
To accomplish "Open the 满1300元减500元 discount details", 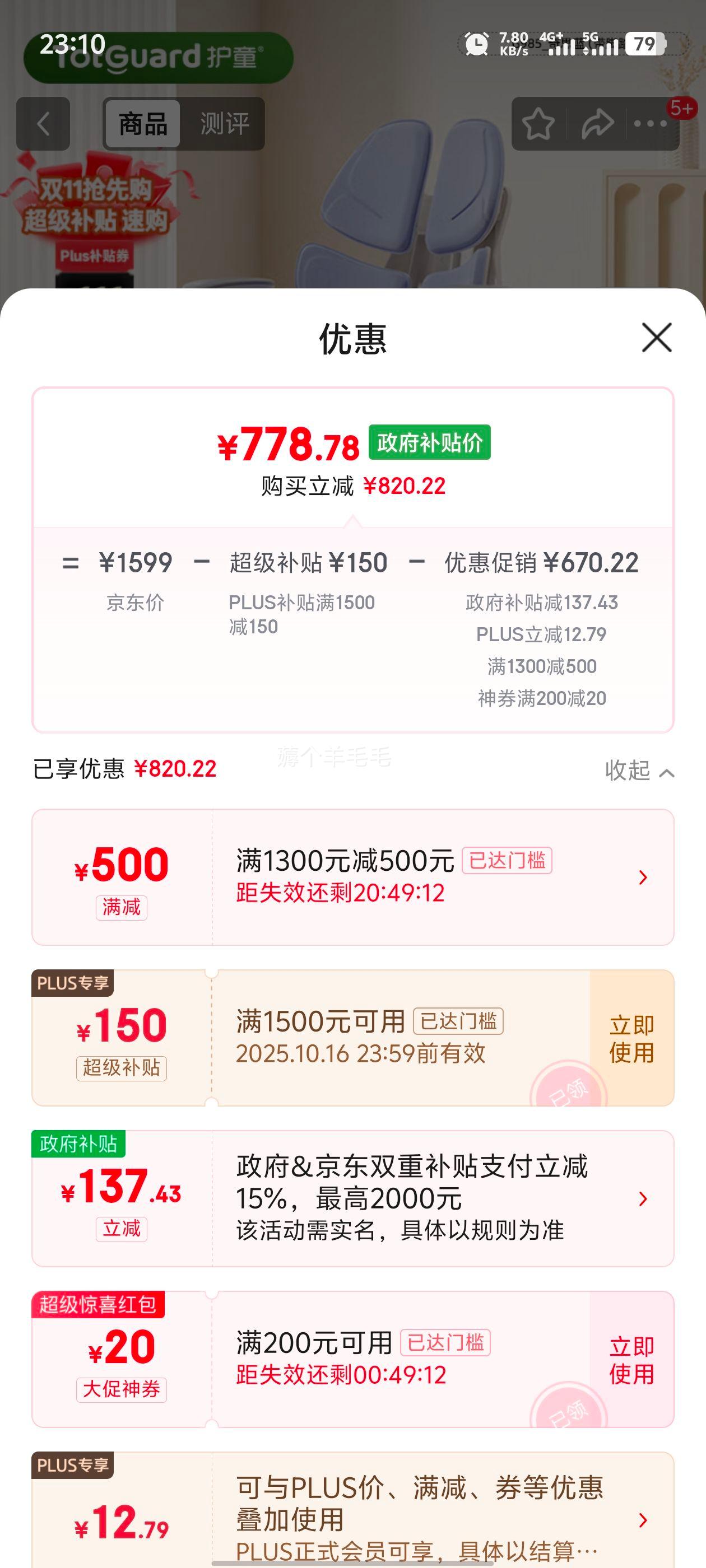I will pyautogui.click(x=642, y=877).
